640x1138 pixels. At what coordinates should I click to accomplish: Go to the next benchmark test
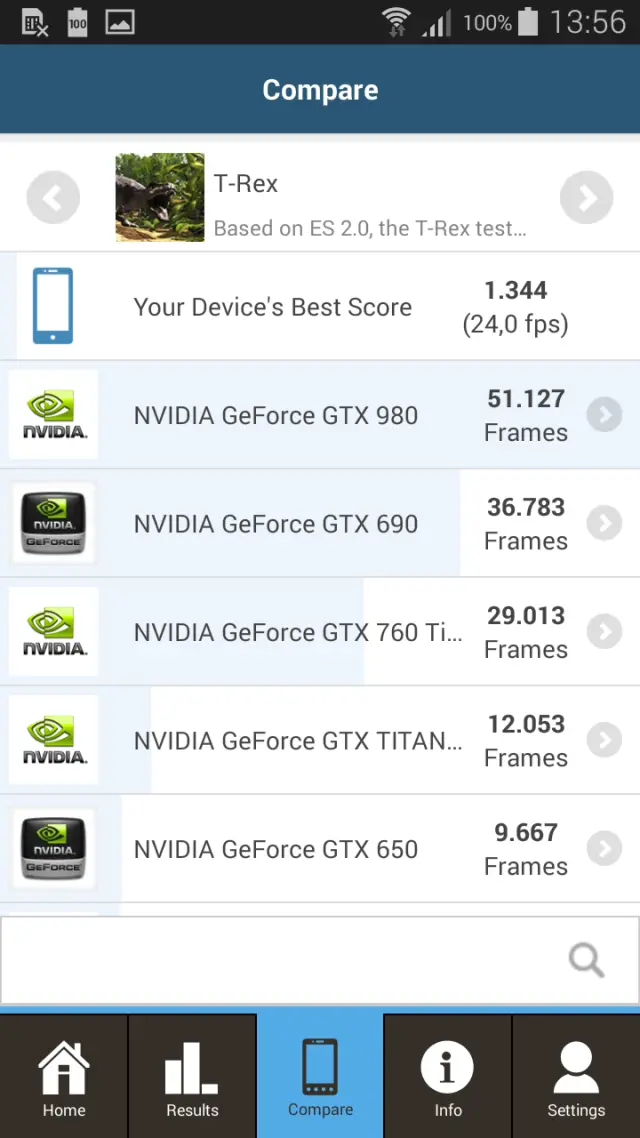click(586, 198)
